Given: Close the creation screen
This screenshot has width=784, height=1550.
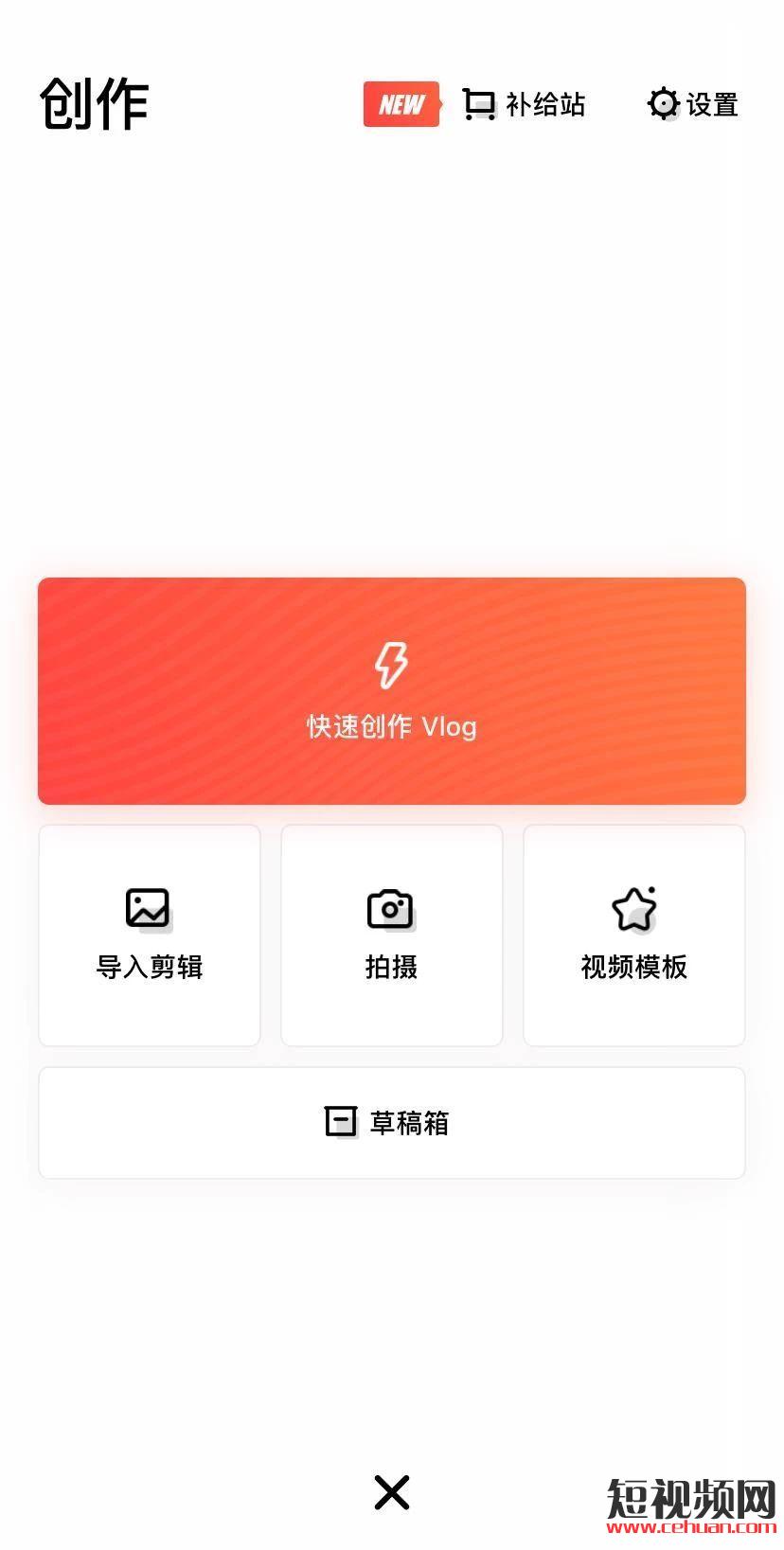Looking at the screenshot, I should [x=391, y=1492].
